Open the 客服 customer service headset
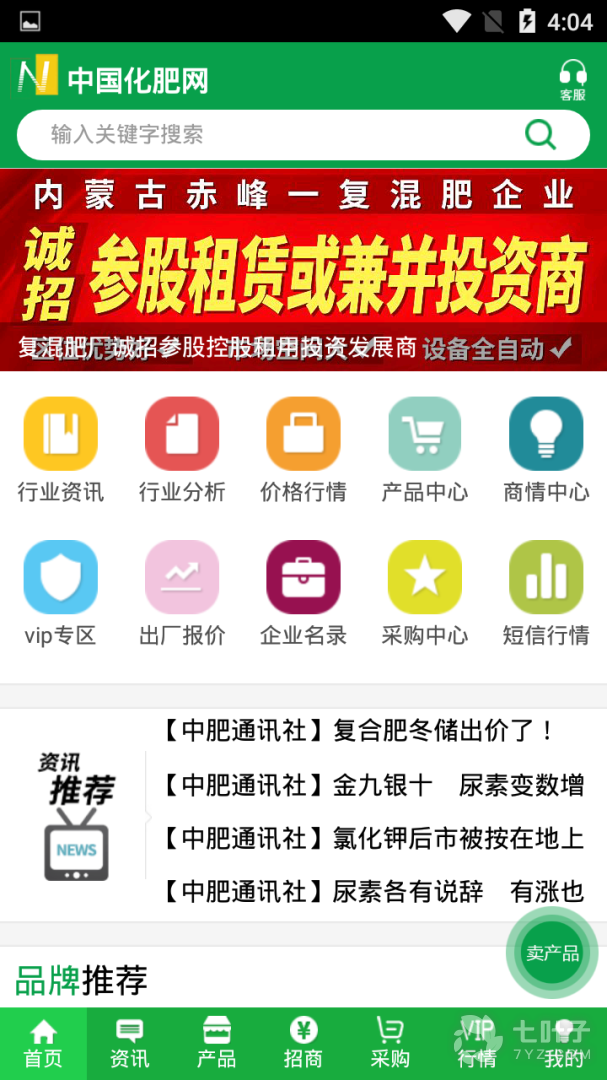Image resolution: width=607 pixels, height=1080 pixels. pyautogui.click(x=572, y=79)
